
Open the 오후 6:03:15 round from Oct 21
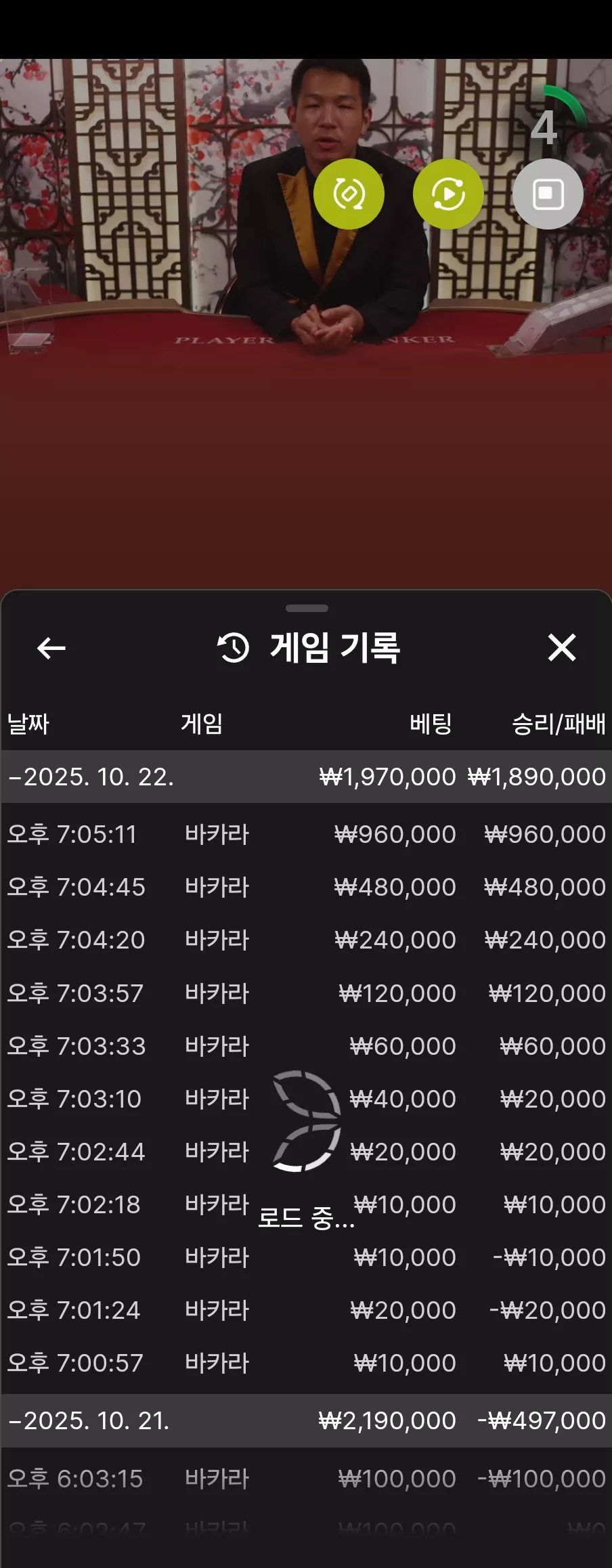[x=306, y=1479]
